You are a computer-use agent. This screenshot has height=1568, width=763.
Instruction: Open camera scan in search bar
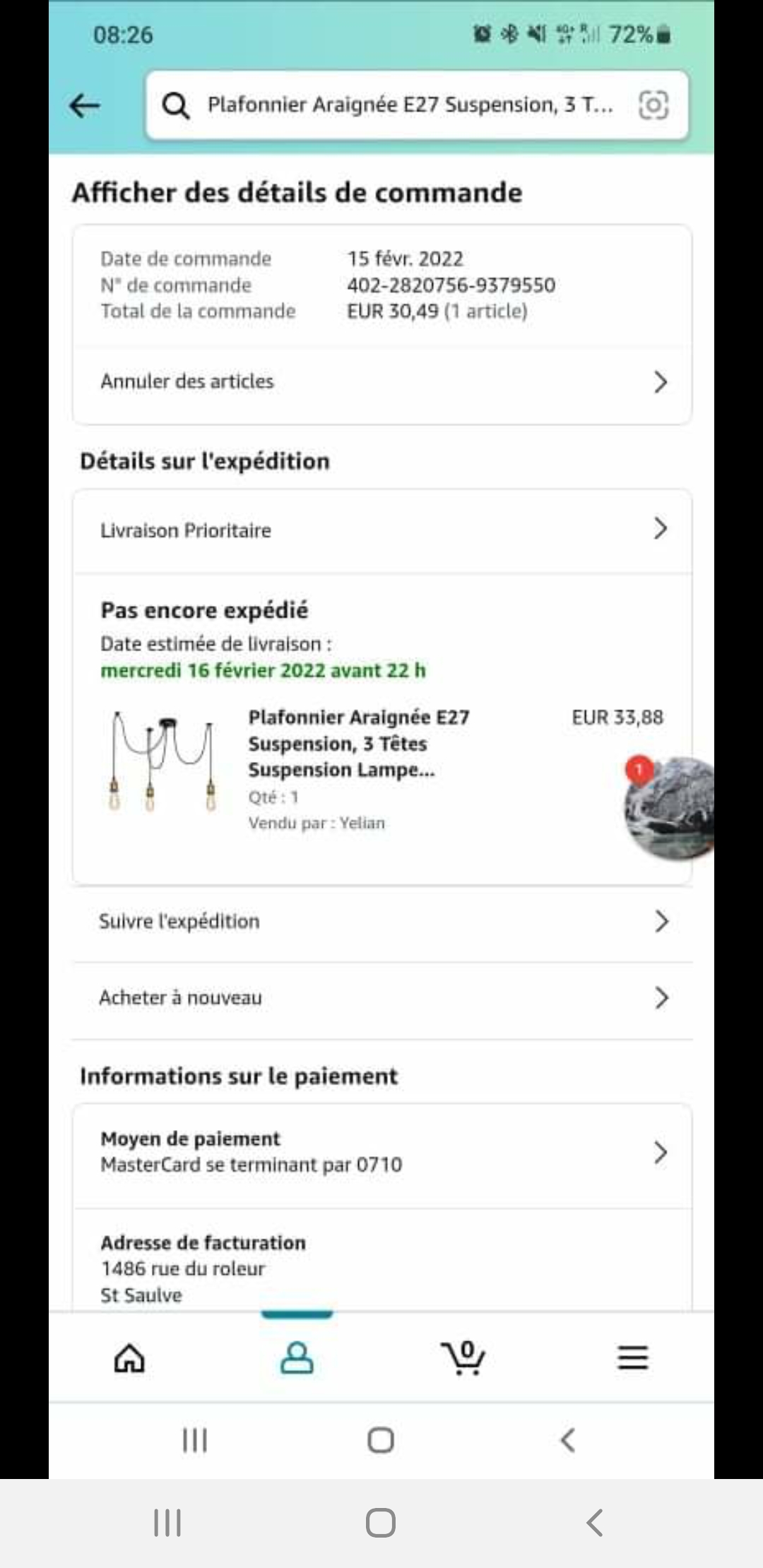pyautogui.click(x=653, y=105)
